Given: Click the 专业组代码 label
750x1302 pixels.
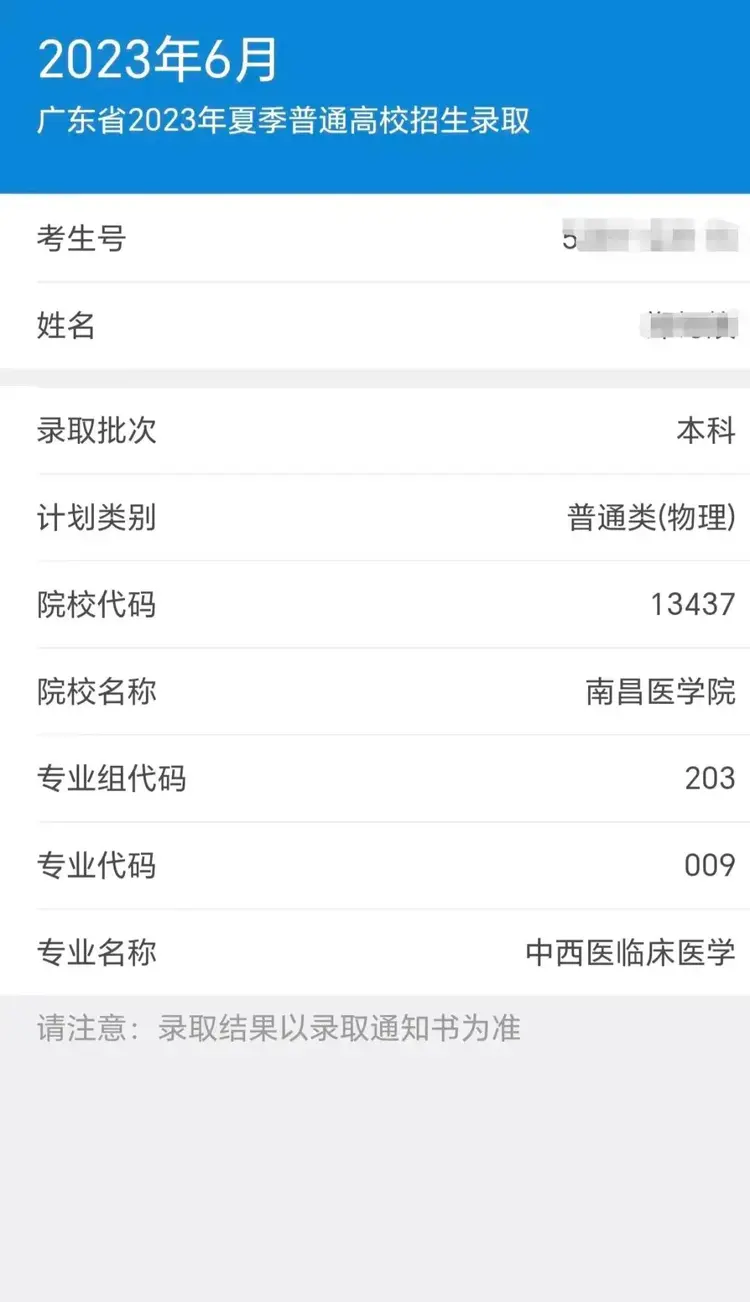Looking at the screenshot, I should point(111,779).
